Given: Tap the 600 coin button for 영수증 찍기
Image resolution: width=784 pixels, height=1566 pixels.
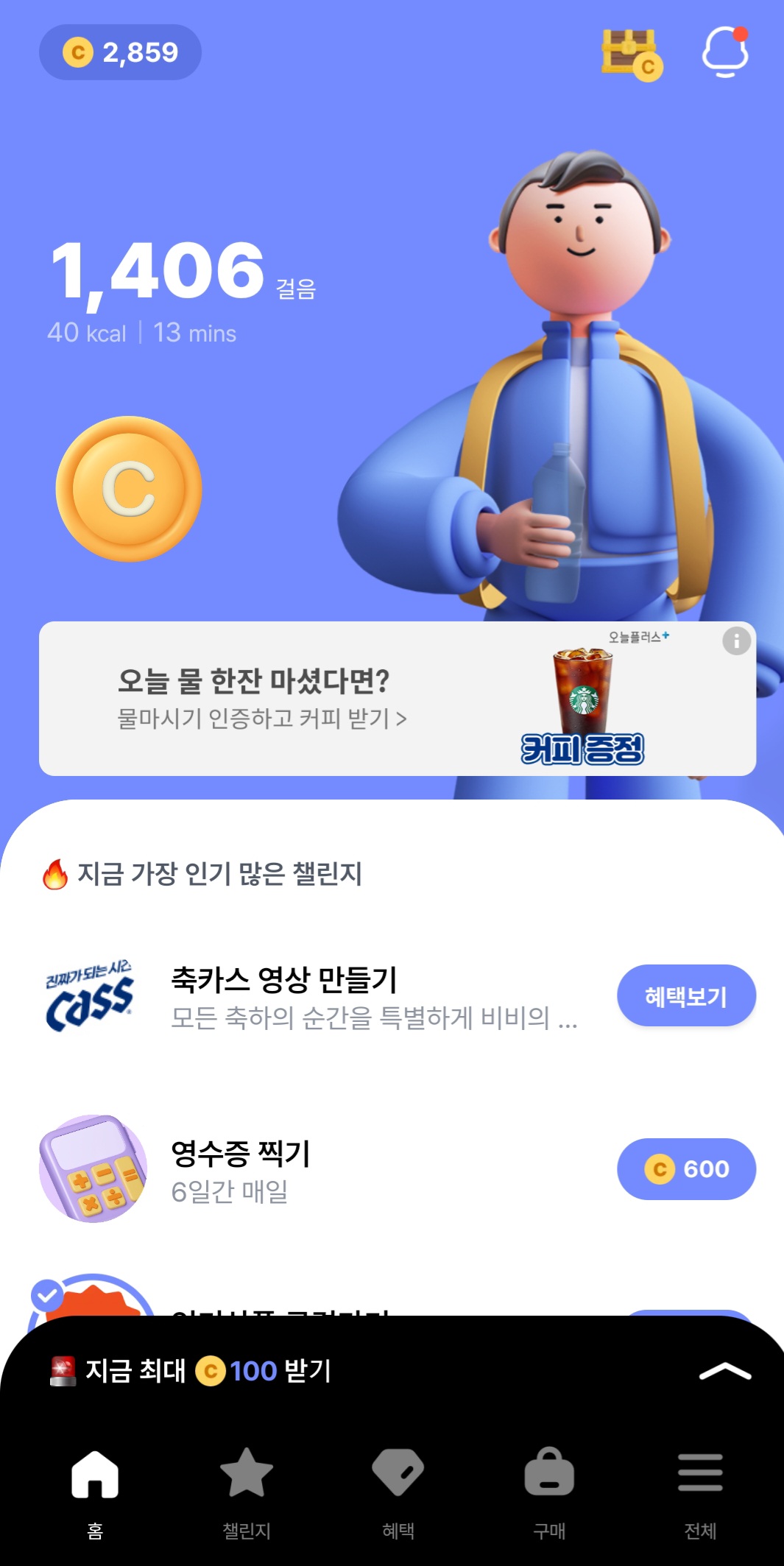Looking at the screenshot, I should 685,1169.
